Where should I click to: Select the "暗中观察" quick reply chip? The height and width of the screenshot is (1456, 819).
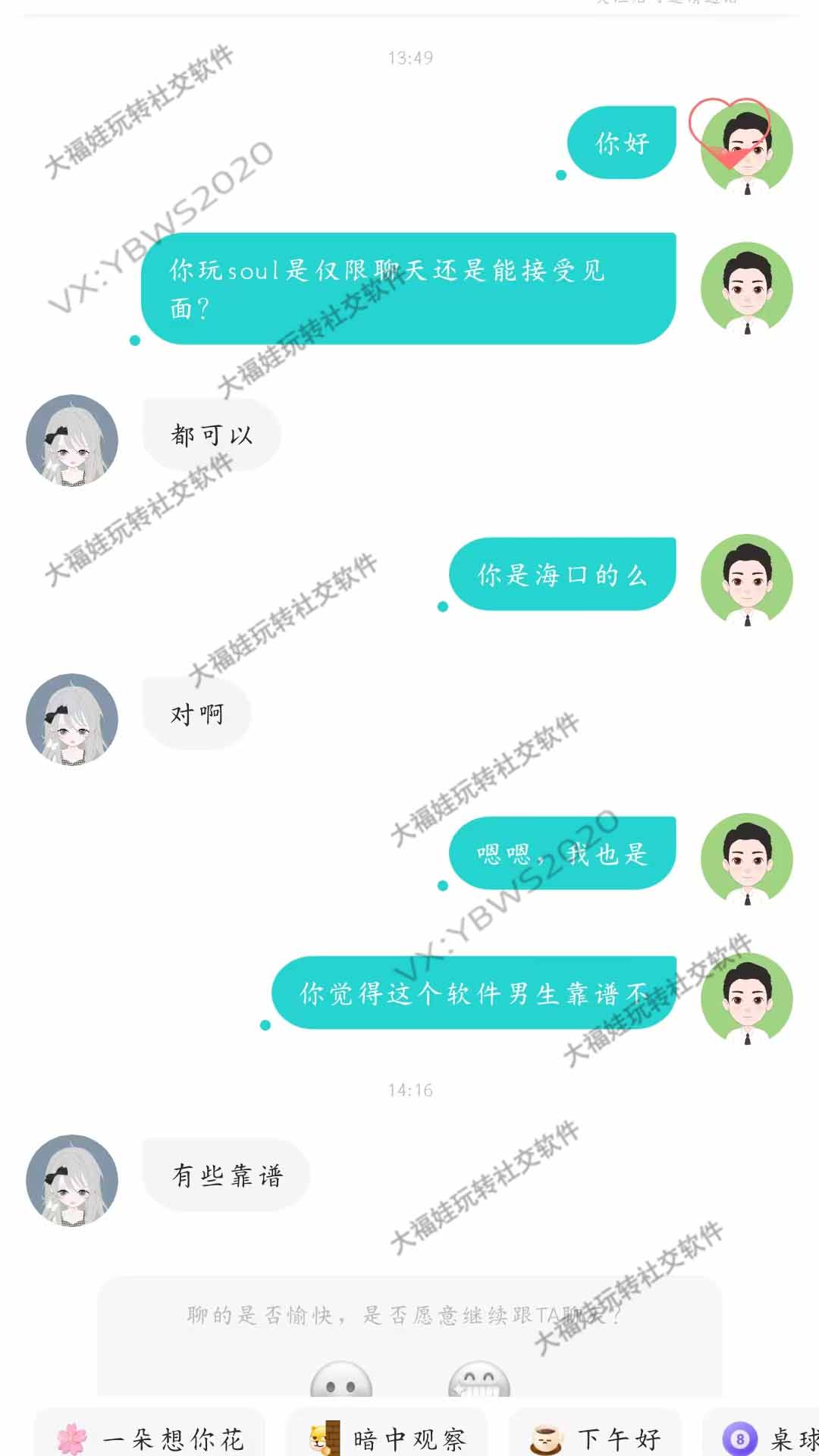click(x=387, y=1438)
